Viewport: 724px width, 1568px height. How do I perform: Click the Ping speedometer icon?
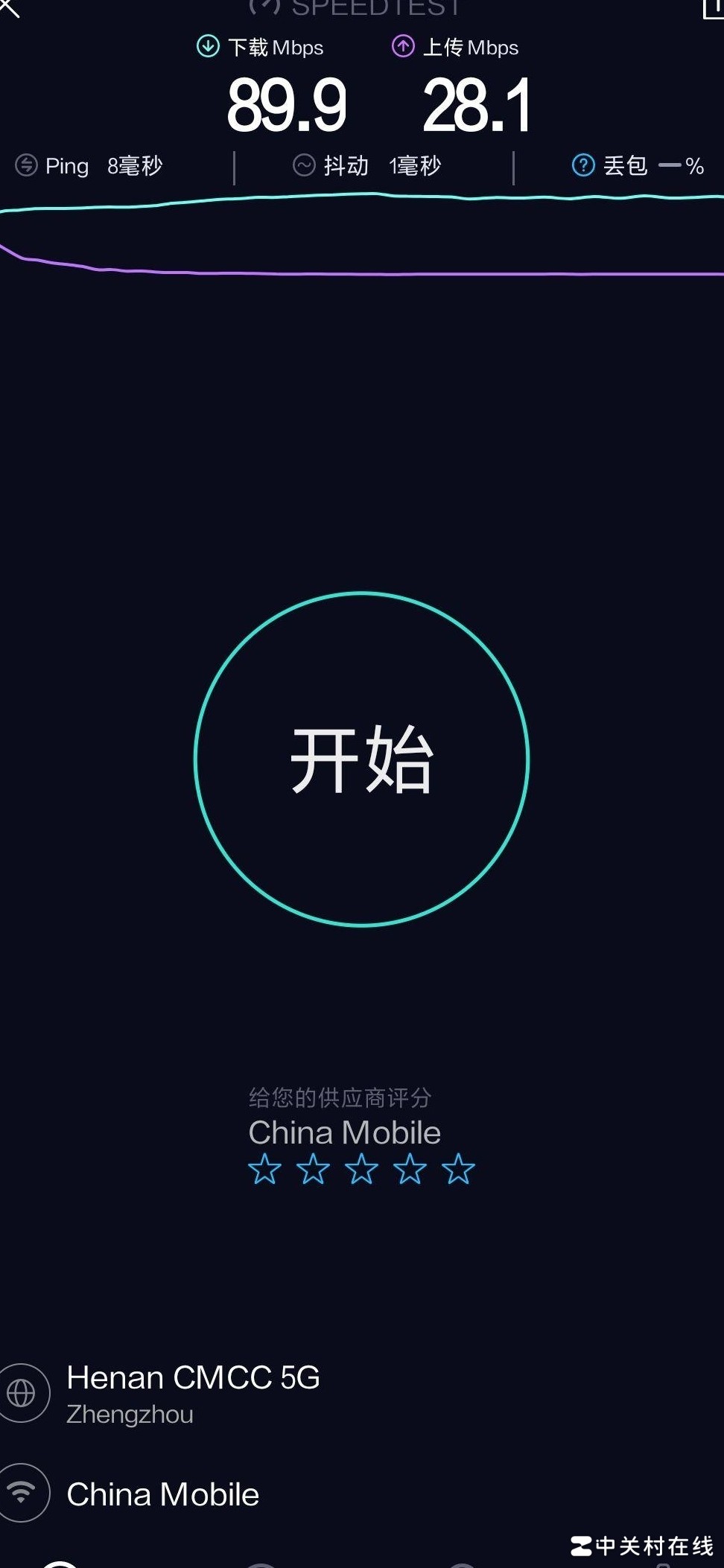(x=26, y=165)
